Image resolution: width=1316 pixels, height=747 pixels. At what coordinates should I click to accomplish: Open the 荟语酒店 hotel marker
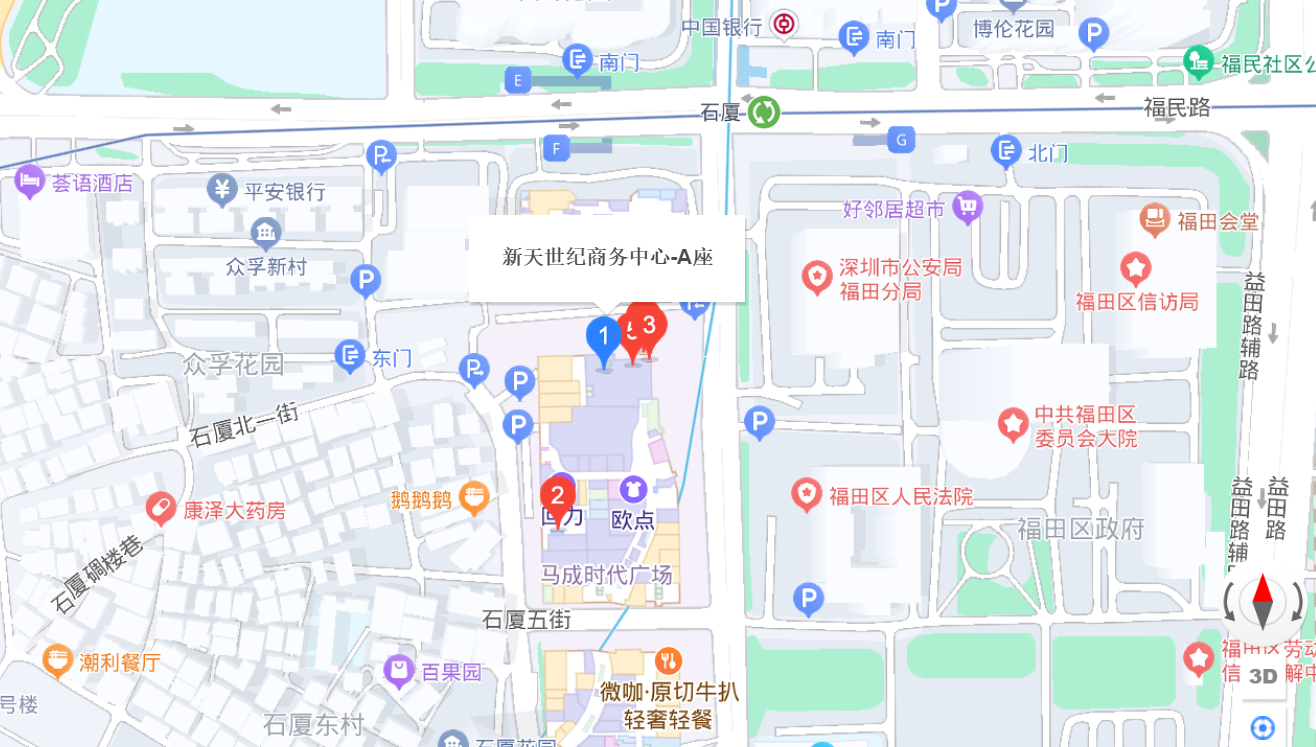(x=29, y=183)
